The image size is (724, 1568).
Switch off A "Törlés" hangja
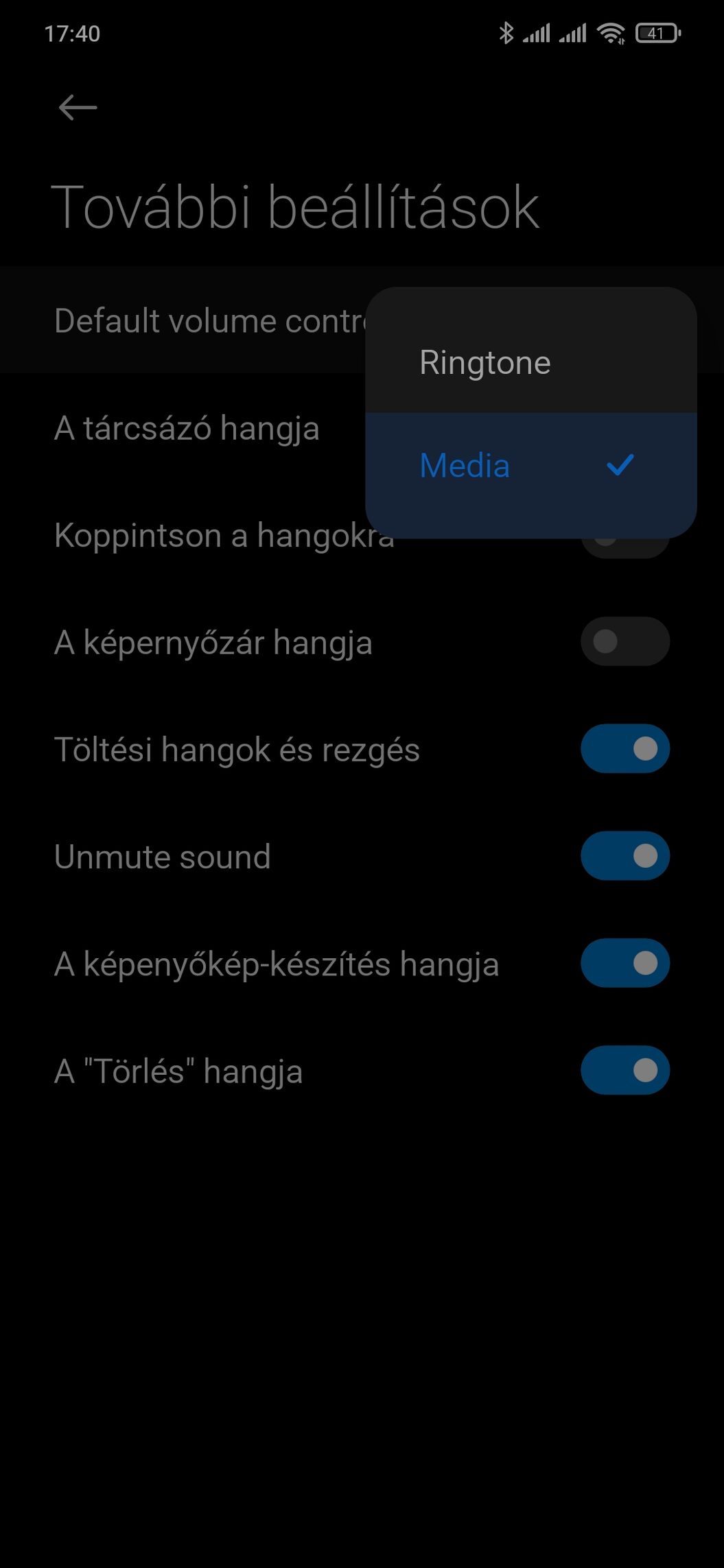coord(624,1070)
